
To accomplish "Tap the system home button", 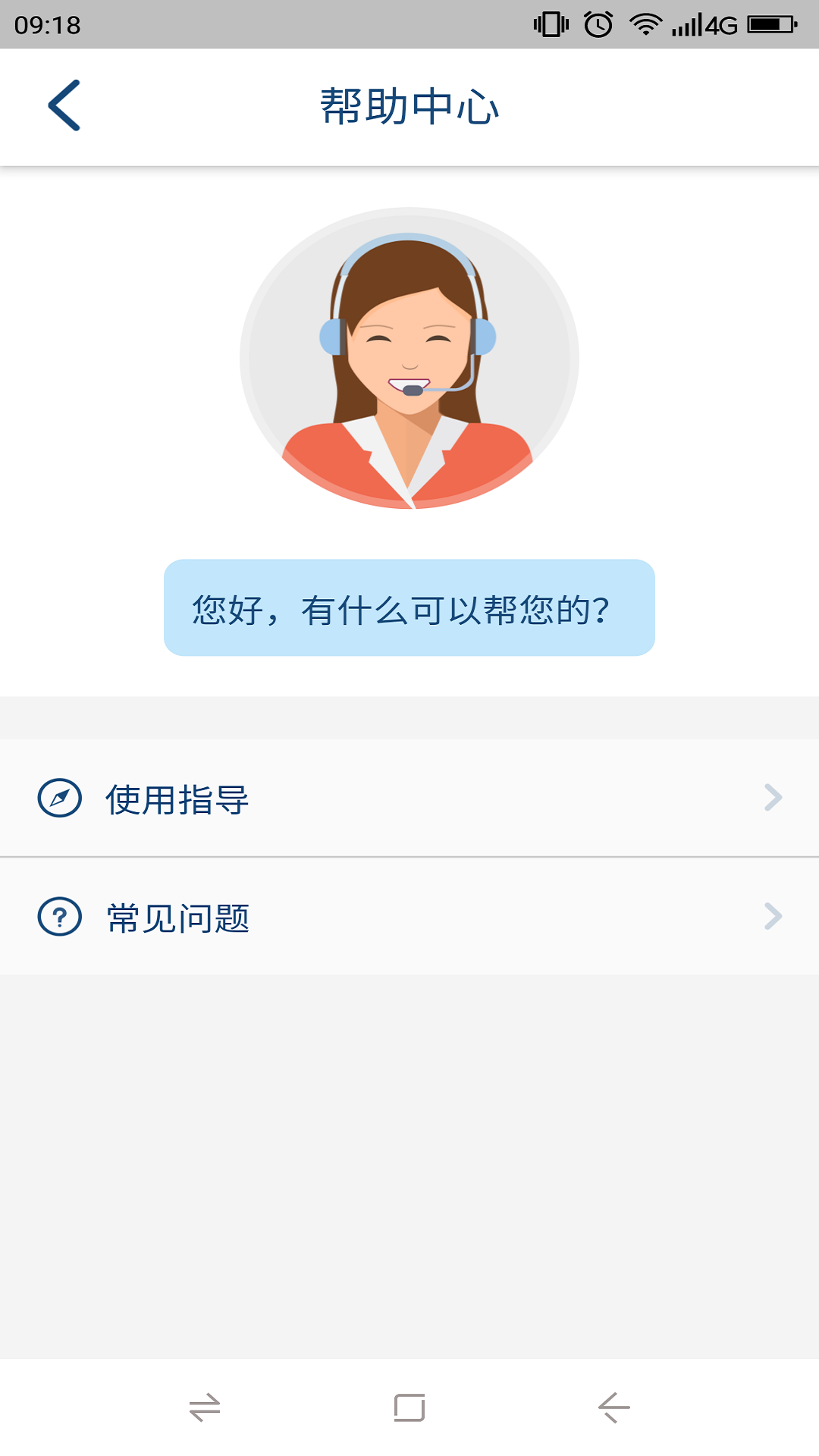I will pos(409,1407).
